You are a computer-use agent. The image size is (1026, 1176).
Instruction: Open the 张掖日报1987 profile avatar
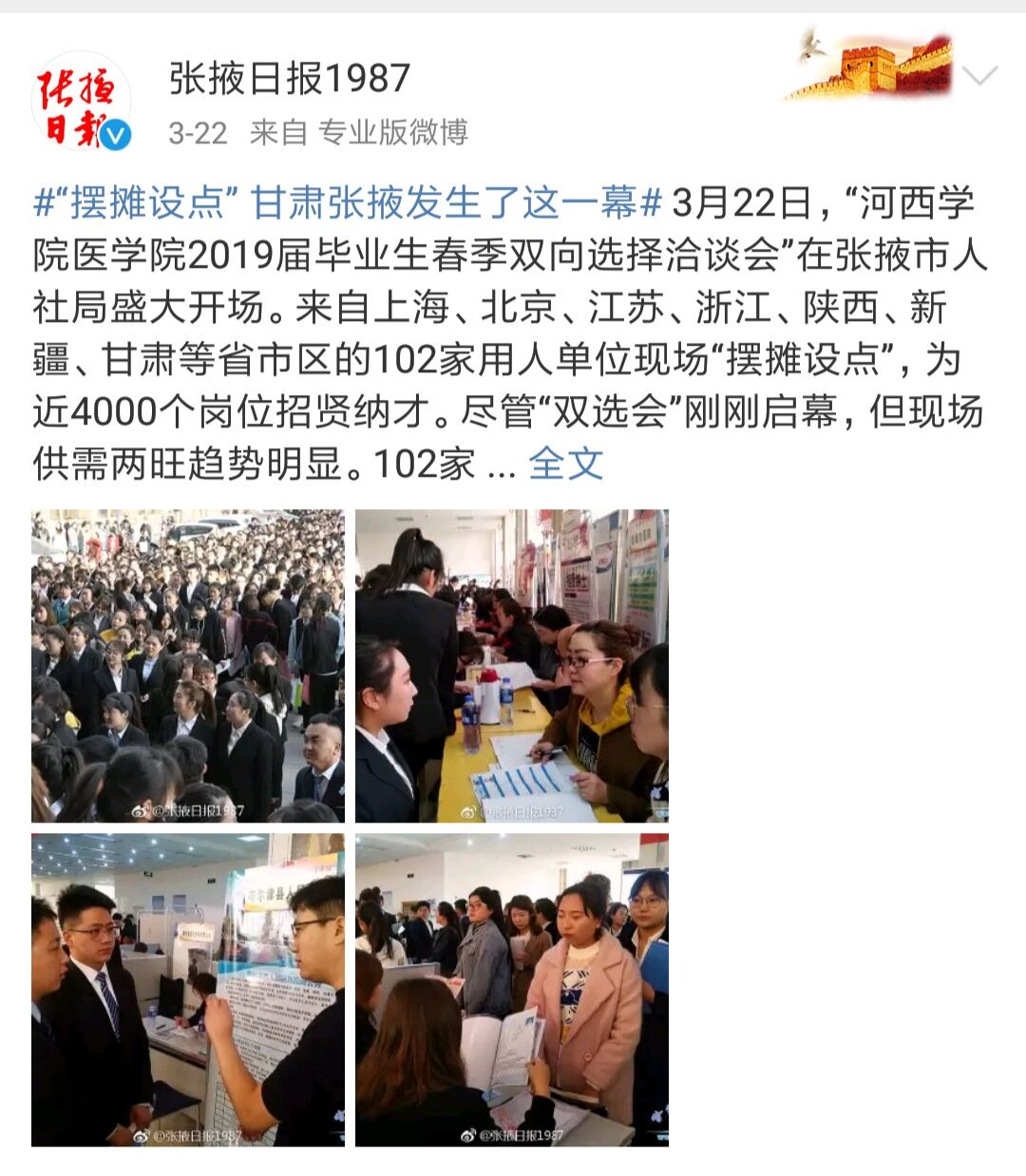pyautogui.click(x=81, y=102)
